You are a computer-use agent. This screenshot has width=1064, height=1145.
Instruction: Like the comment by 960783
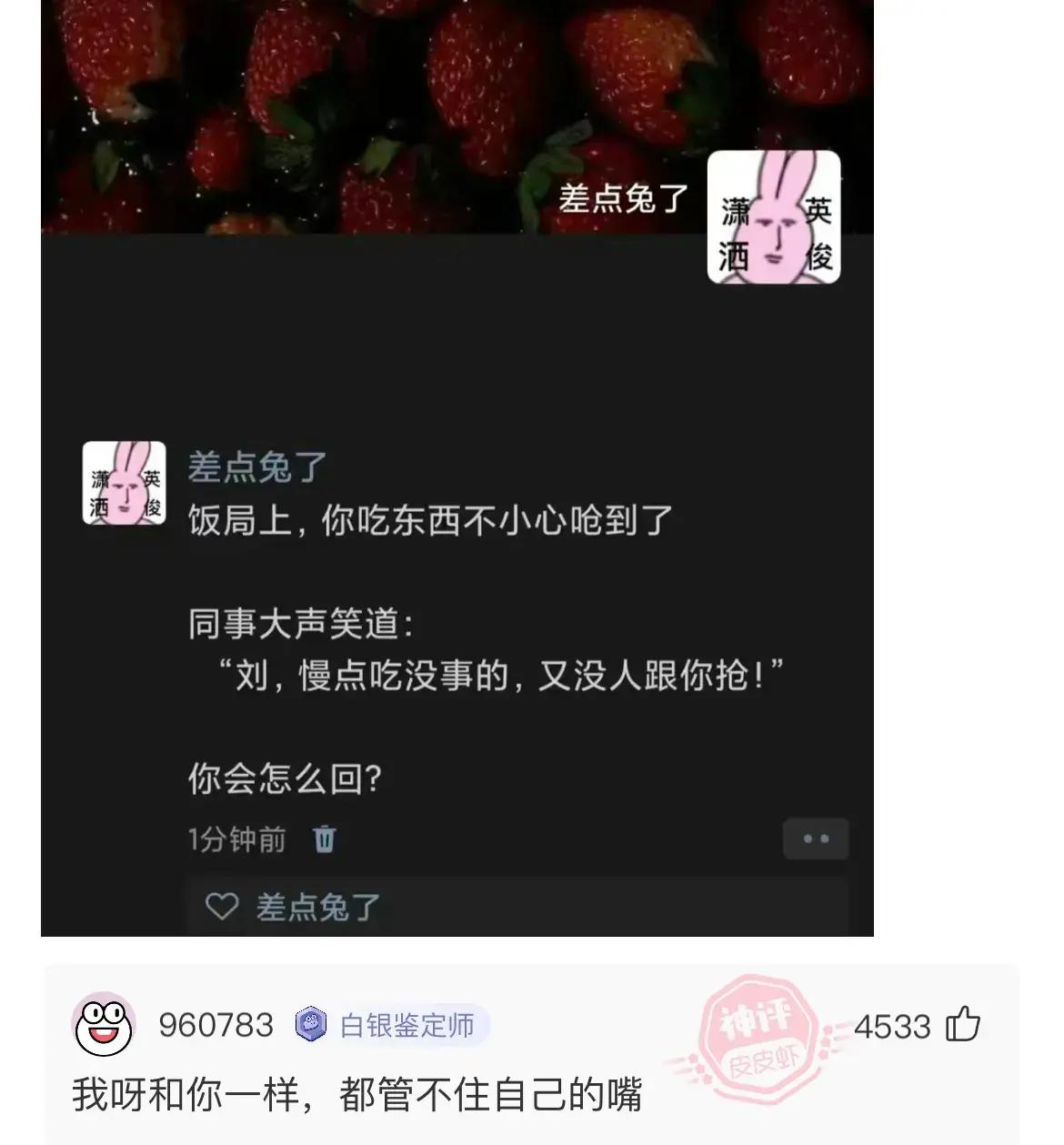[x=963, y=1025]
